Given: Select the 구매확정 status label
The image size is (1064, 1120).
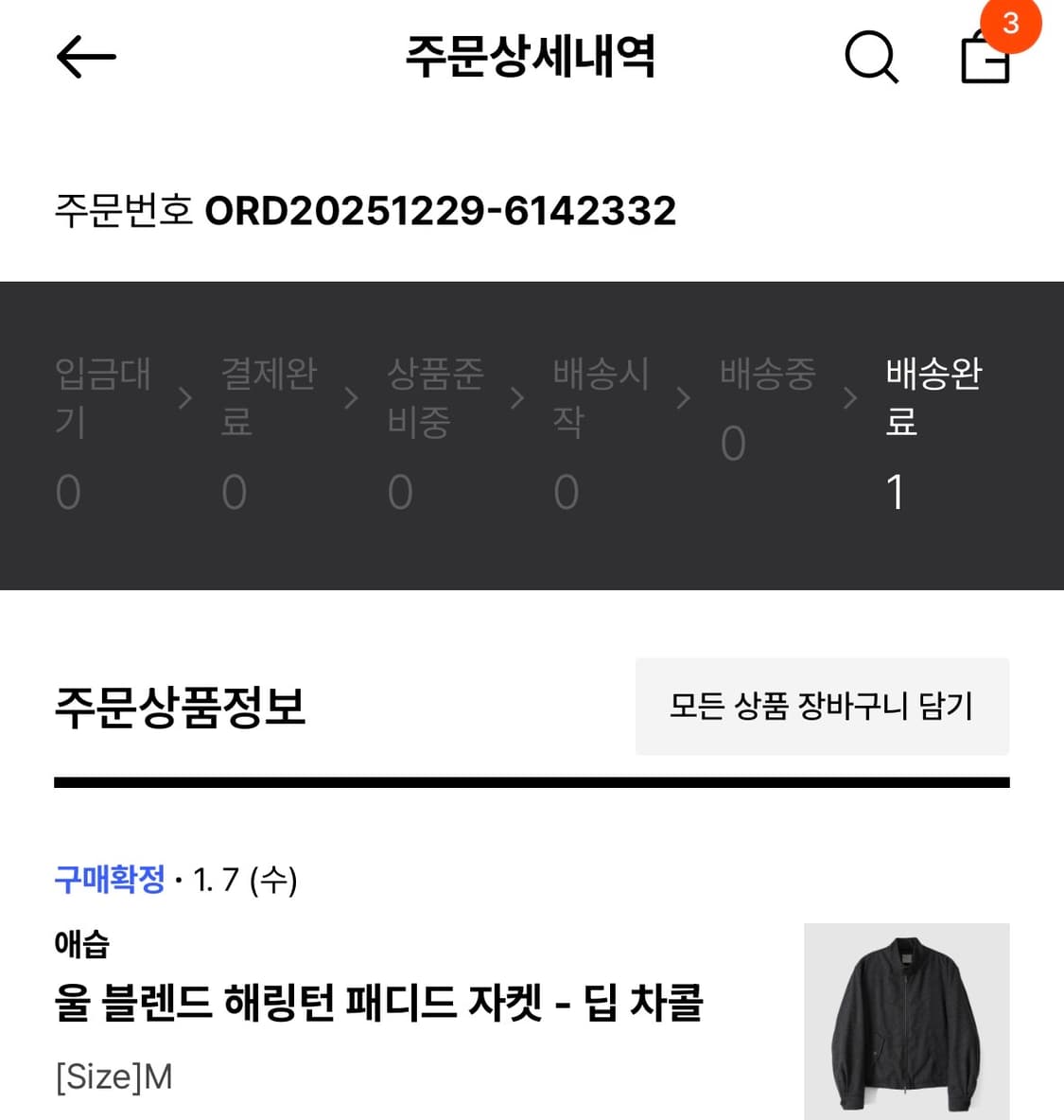Looking at the screenshot, I should click(109, 881).
